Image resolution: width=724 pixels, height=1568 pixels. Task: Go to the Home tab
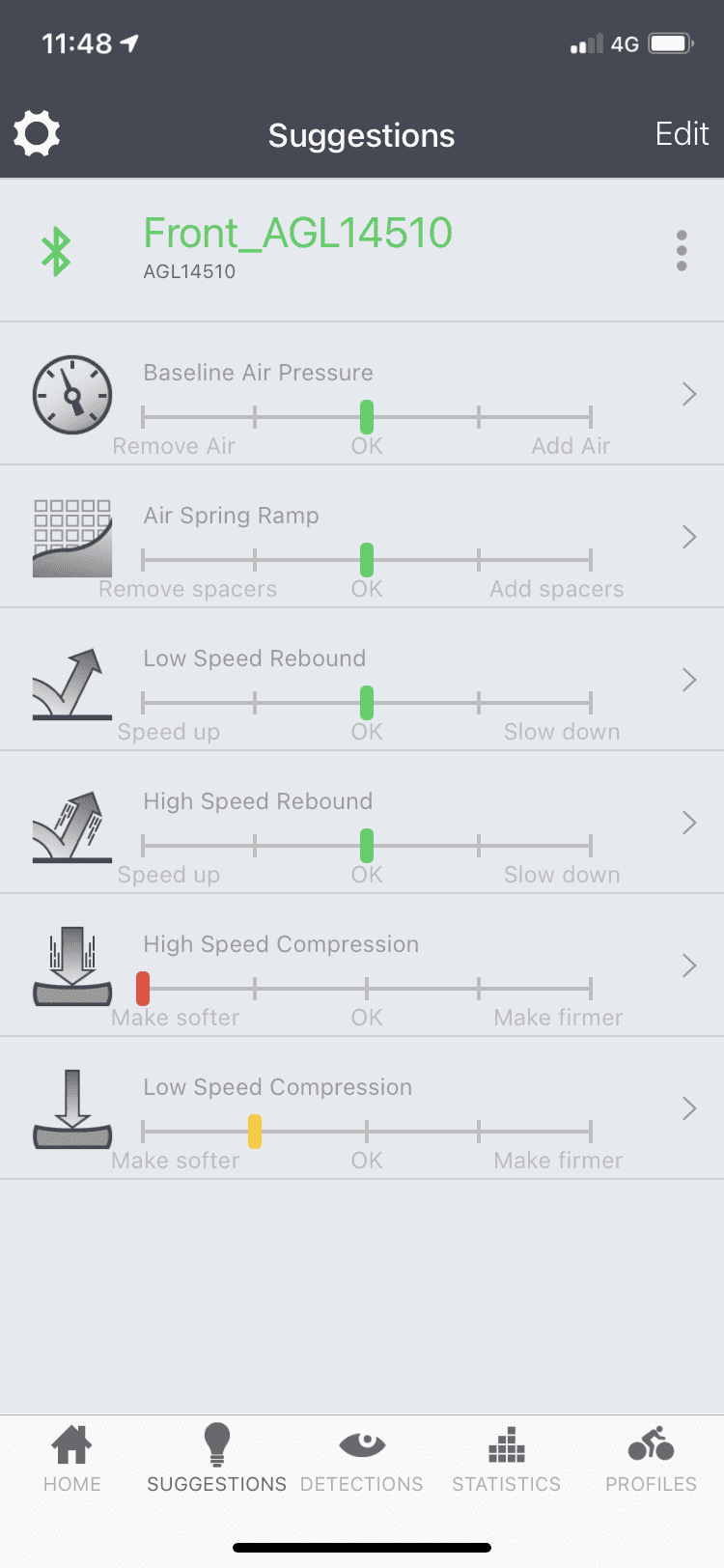tap(72, 1459)
